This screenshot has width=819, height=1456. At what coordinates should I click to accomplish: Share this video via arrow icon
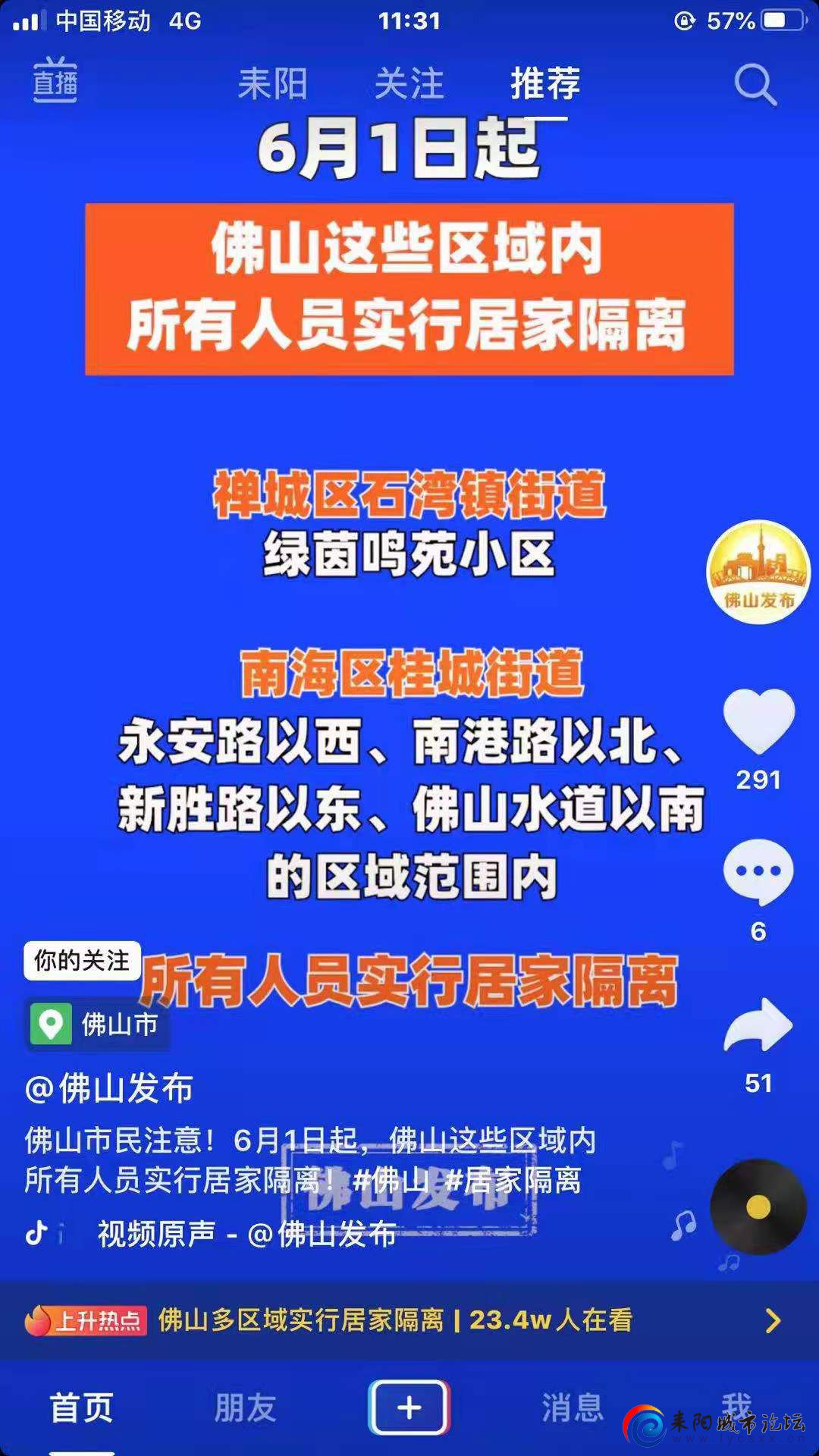click(758, 1025)
